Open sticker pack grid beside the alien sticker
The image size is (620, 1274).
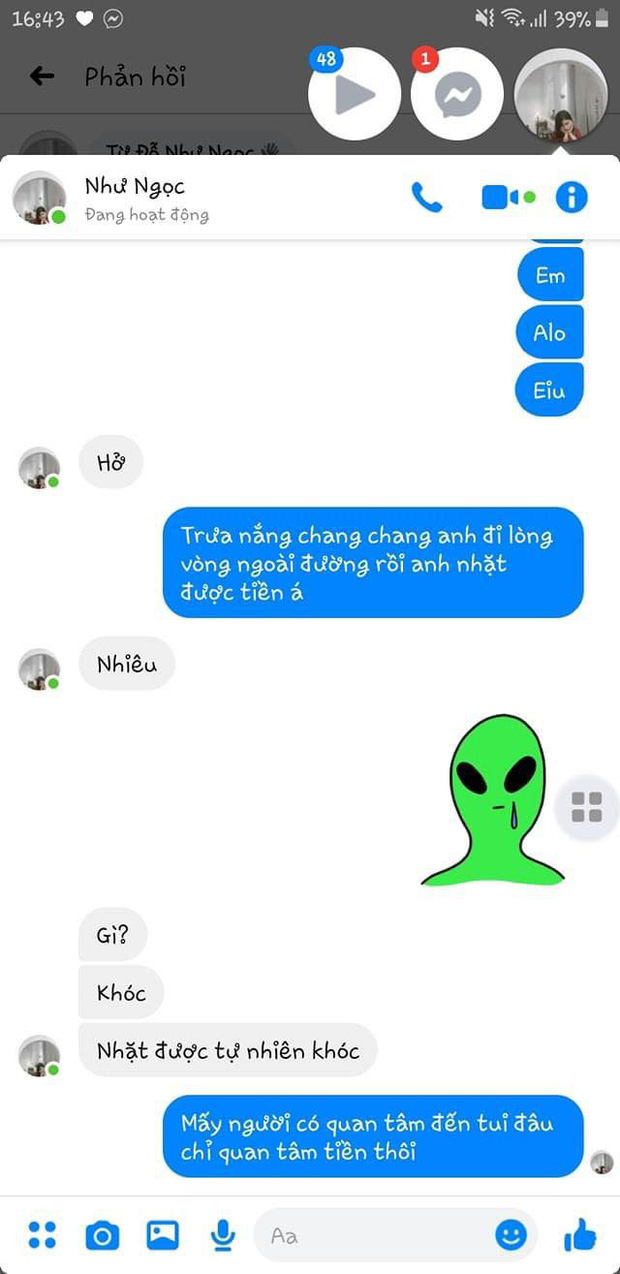[x=586, y=806]
